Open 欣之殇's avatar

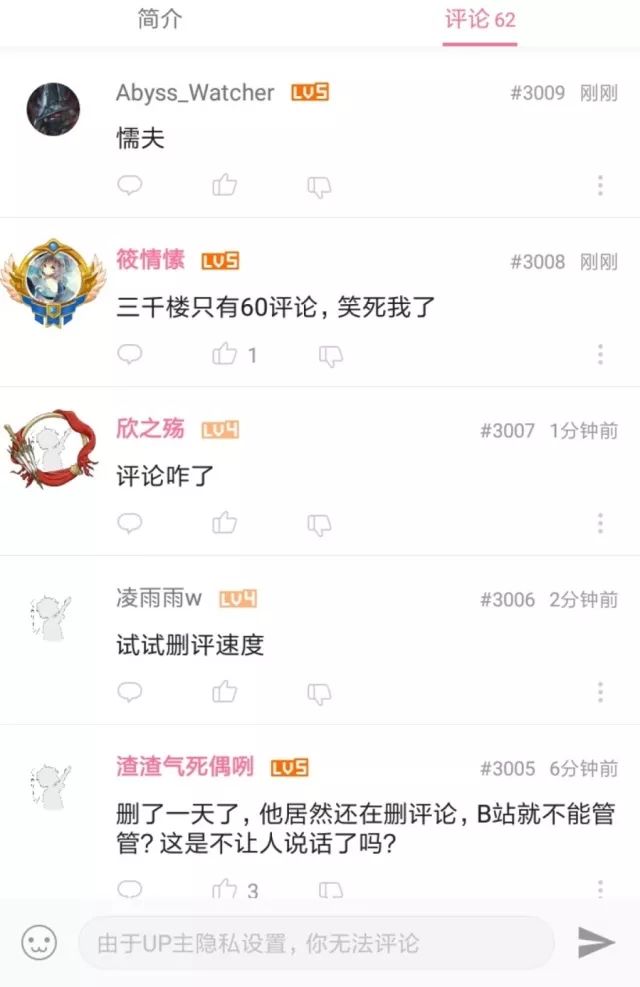[50, 446]
